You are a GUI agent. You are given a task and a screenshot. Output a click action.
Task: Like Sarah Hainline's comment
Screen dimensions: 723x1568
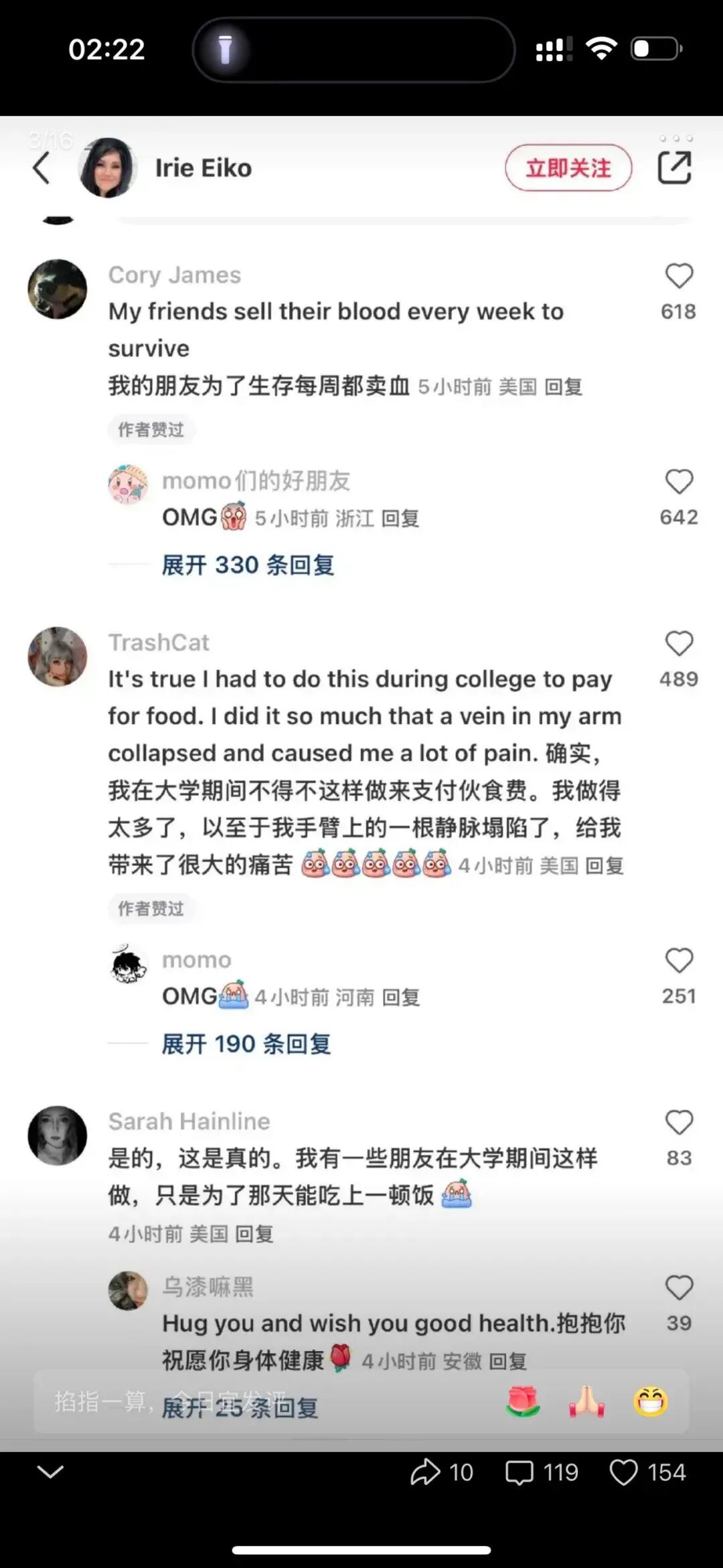tap(678, 1123)
